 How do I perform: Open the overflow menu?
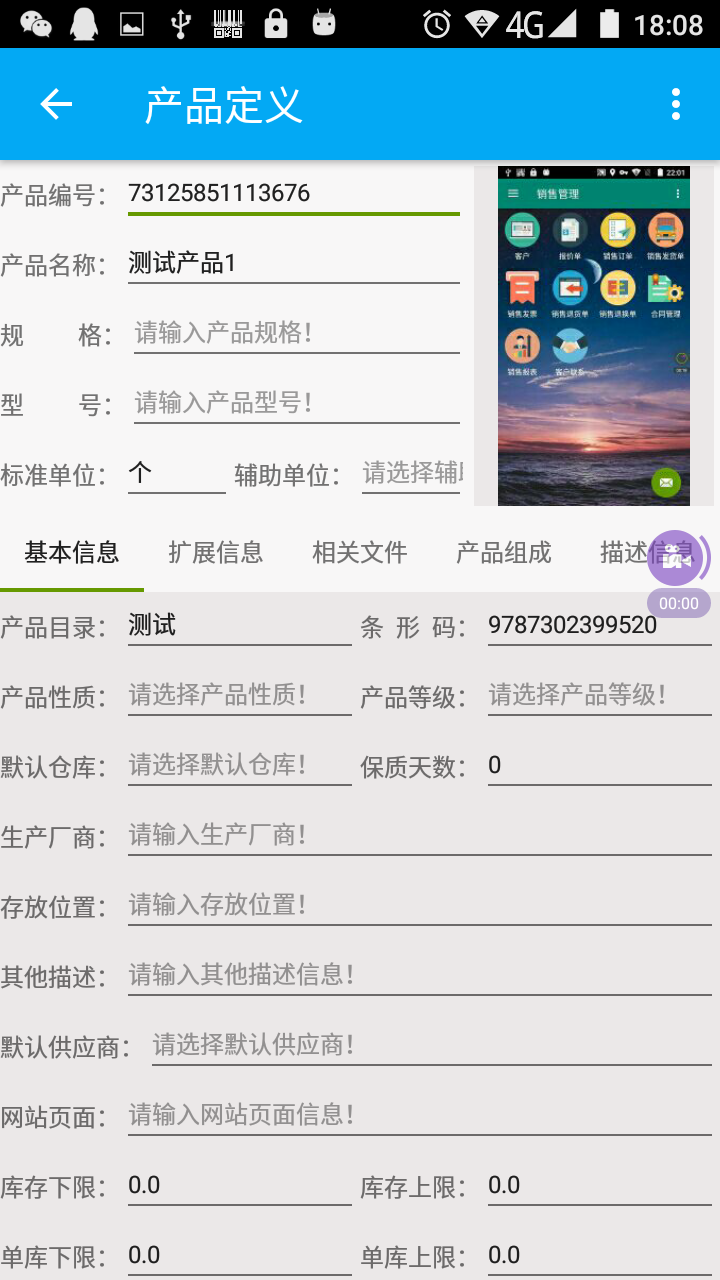[676, 104]
